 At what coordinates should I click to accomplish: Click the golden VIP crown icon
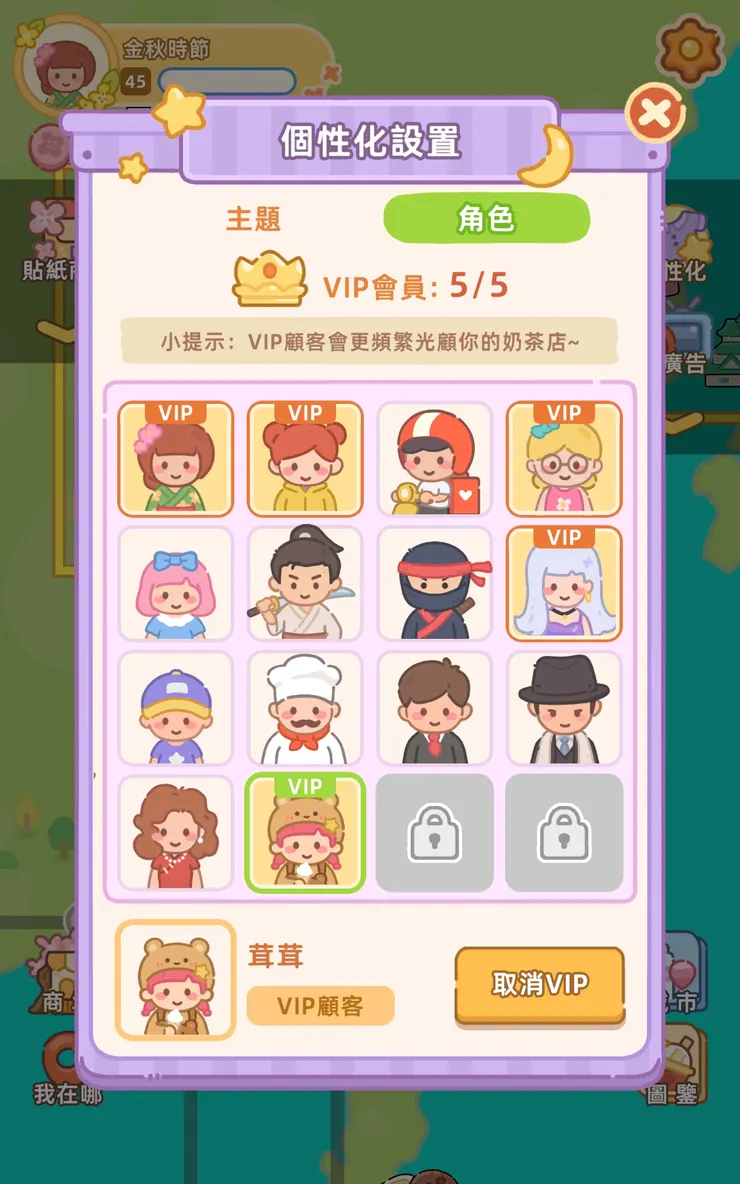tap(268, 282)
